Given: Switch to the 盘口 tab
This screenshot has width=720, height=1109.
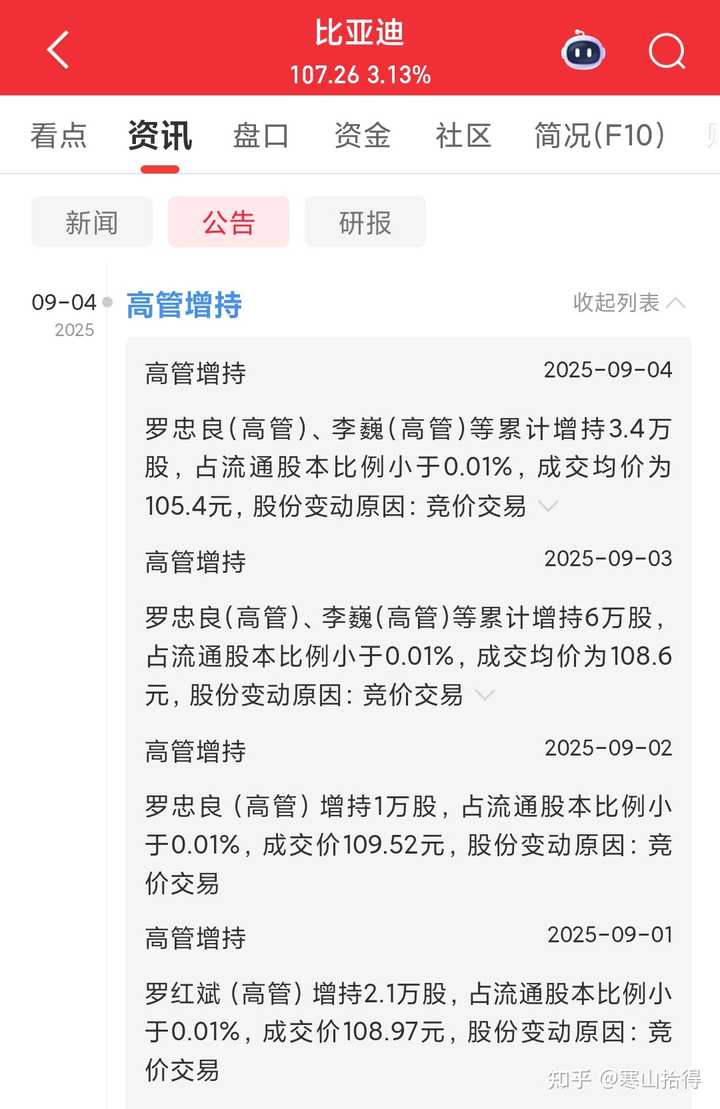Looking at the screenshot, I should click(260, 136).
